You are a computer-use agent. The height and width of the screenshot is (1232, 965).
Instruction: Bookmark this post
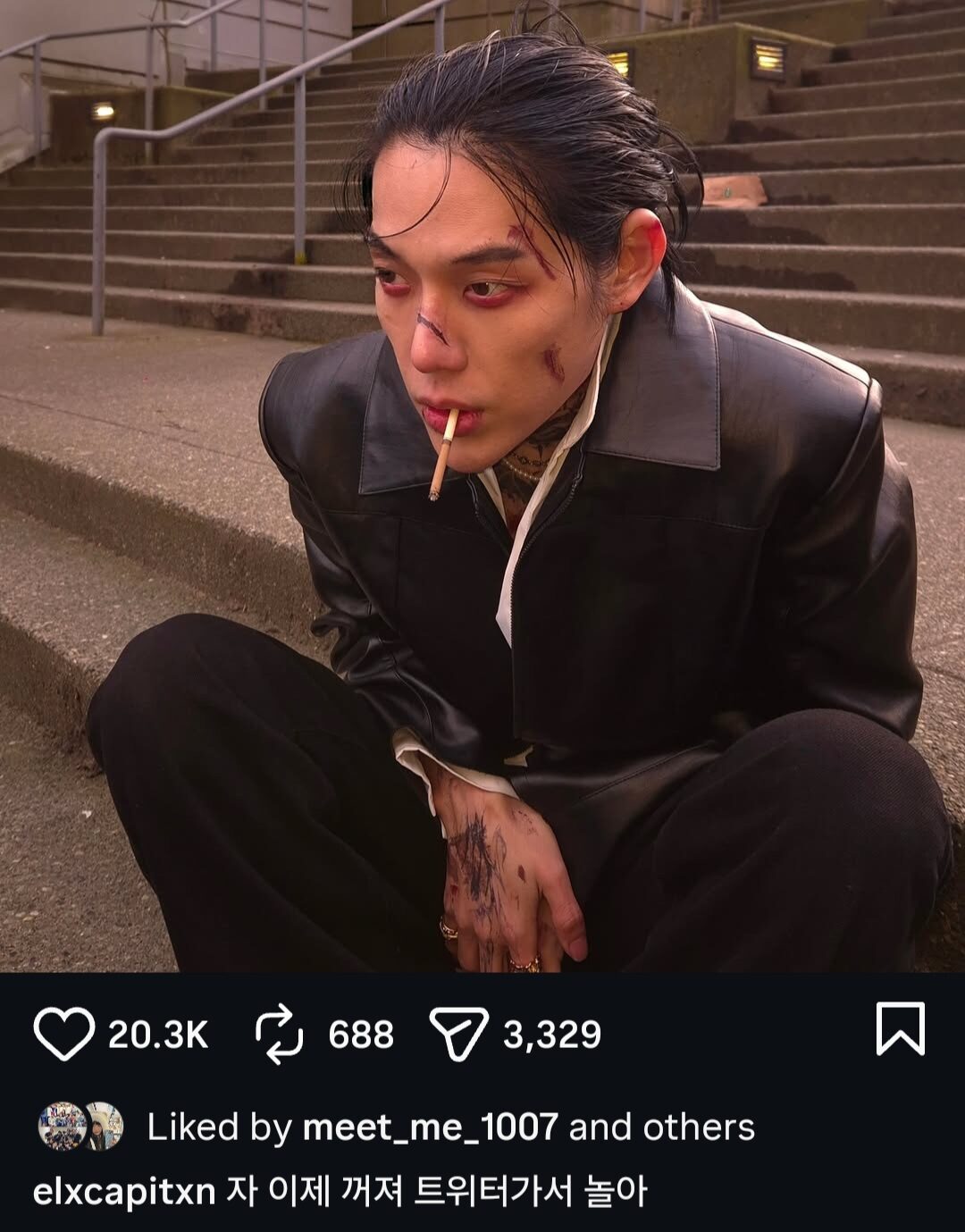point(899,1029)
